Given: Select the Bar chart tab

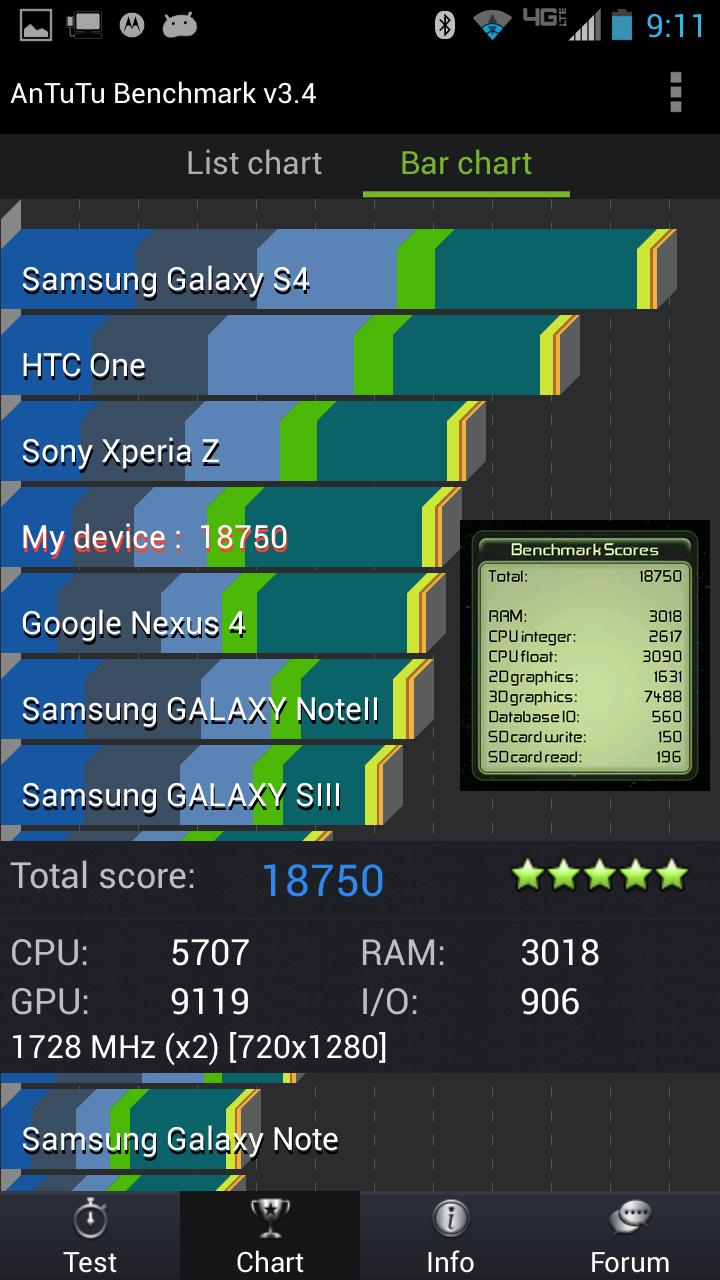Looking at the screenshot, I should (466, 163).
